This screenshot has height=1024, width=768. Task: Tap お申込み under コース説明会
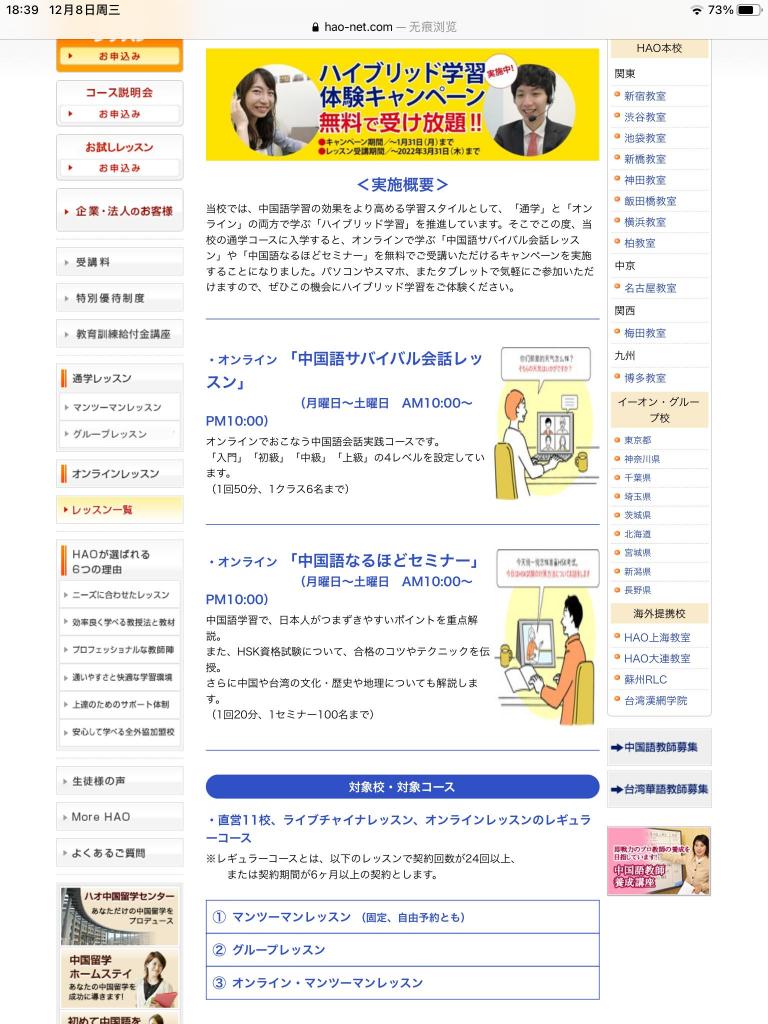click(x=119, y=114)
